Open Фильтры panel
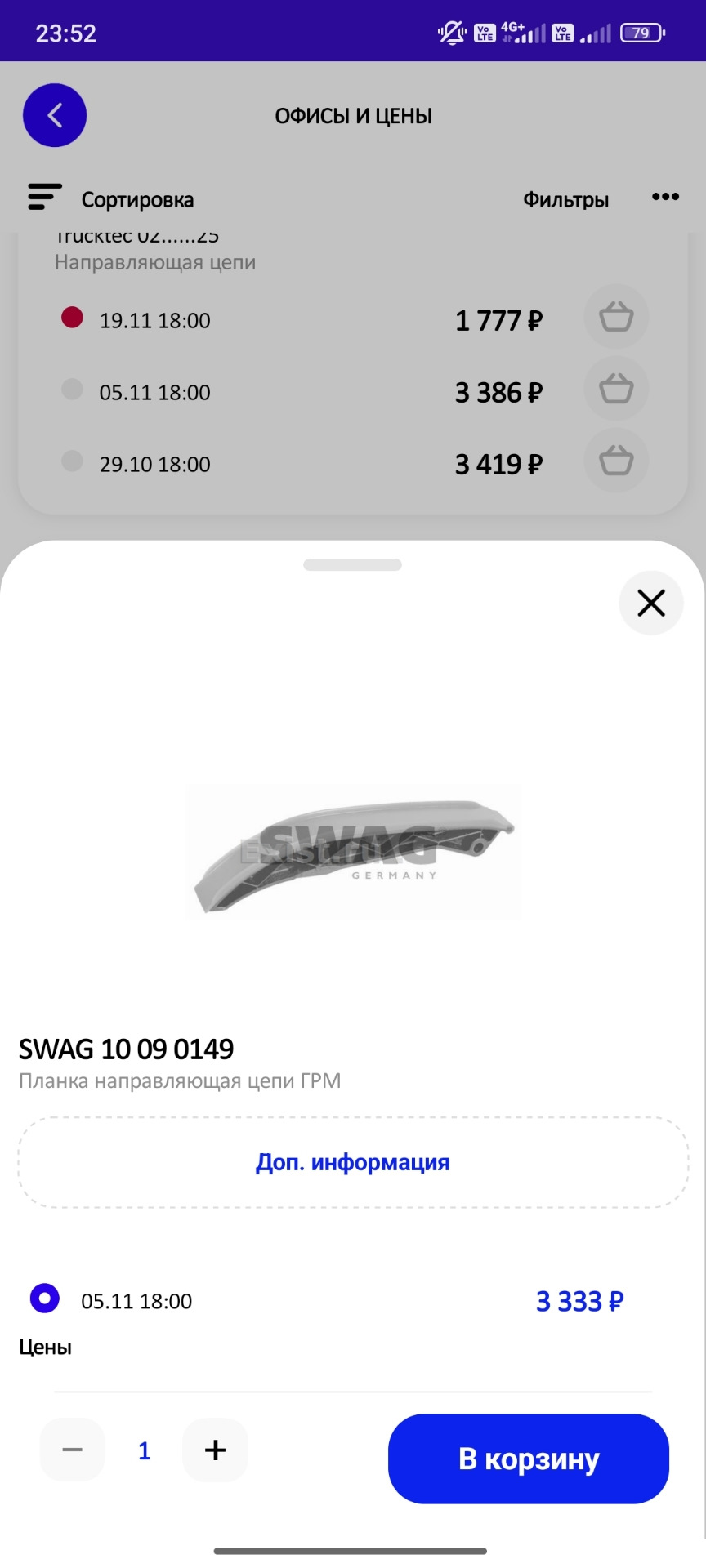Viewport: 706px width, 1568px height. point(565,199)
